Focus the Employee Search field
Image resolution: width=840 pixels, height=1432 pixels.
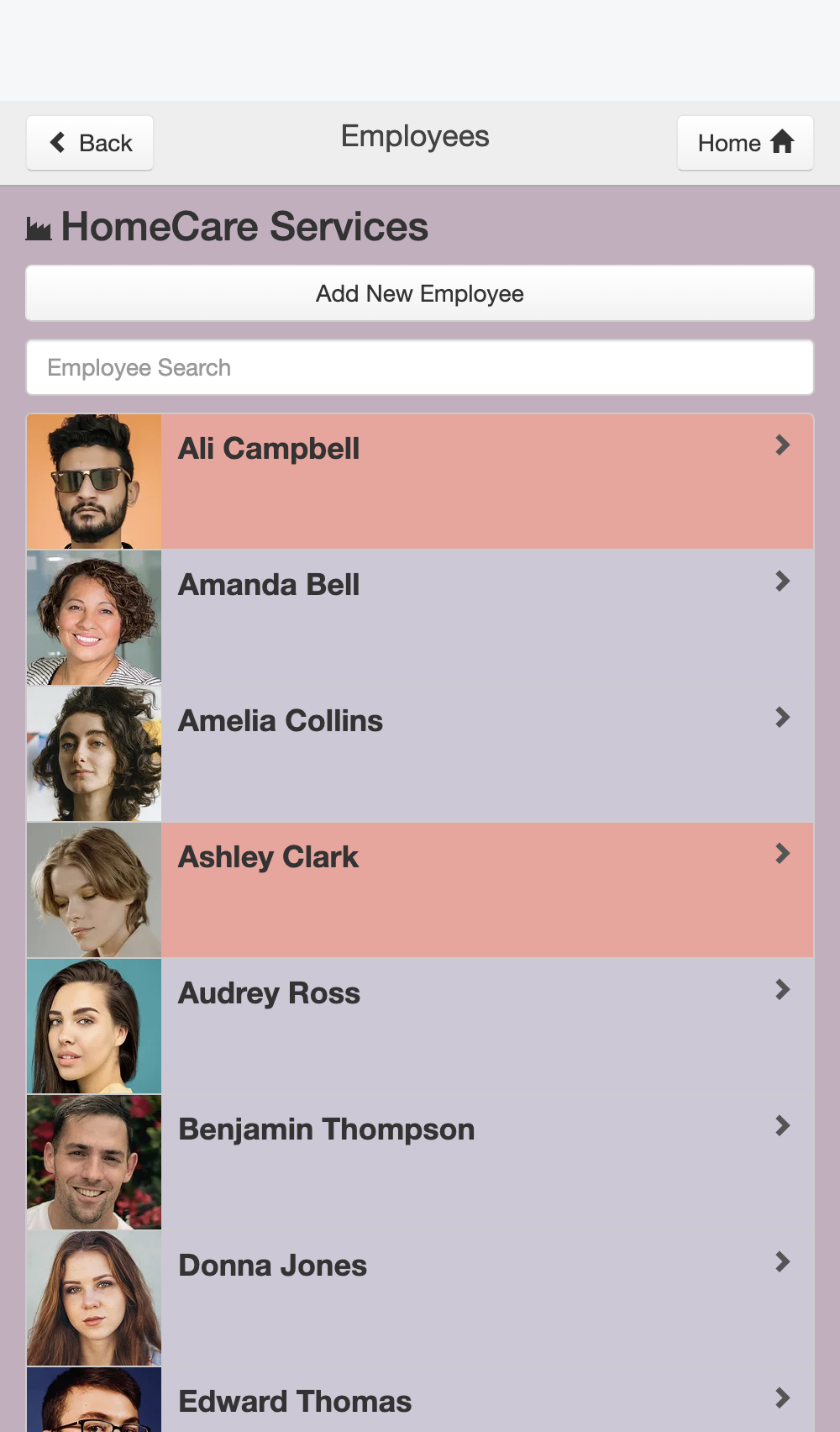point(420,367)
